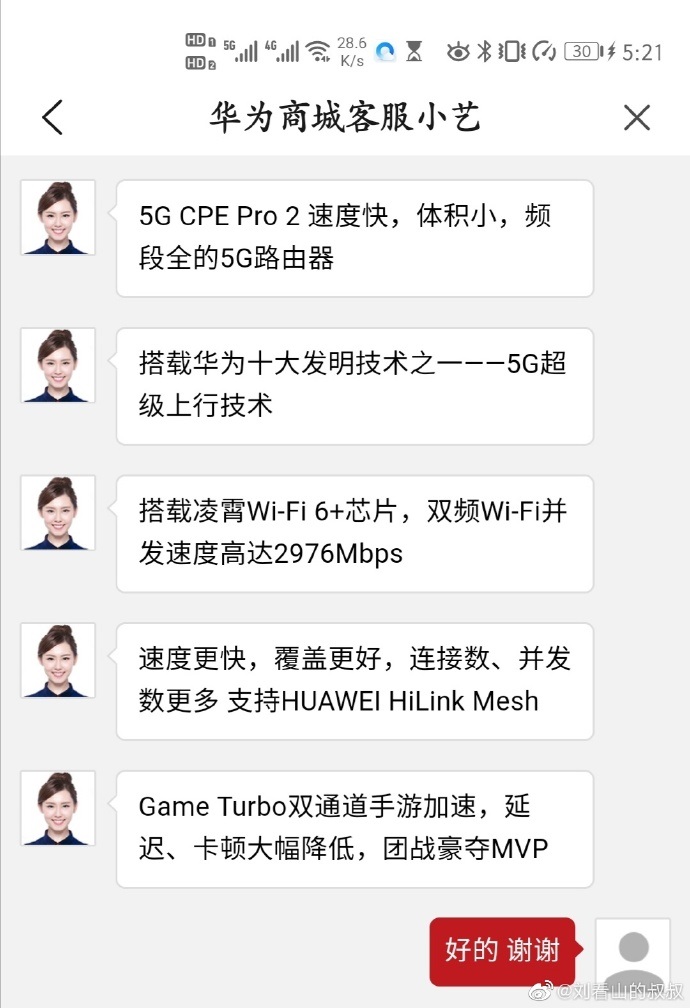Image resolution: width=690 pixels, height=1008 pixels.
Task: Close the Huawei customer service chat
Action: (636, 118)
